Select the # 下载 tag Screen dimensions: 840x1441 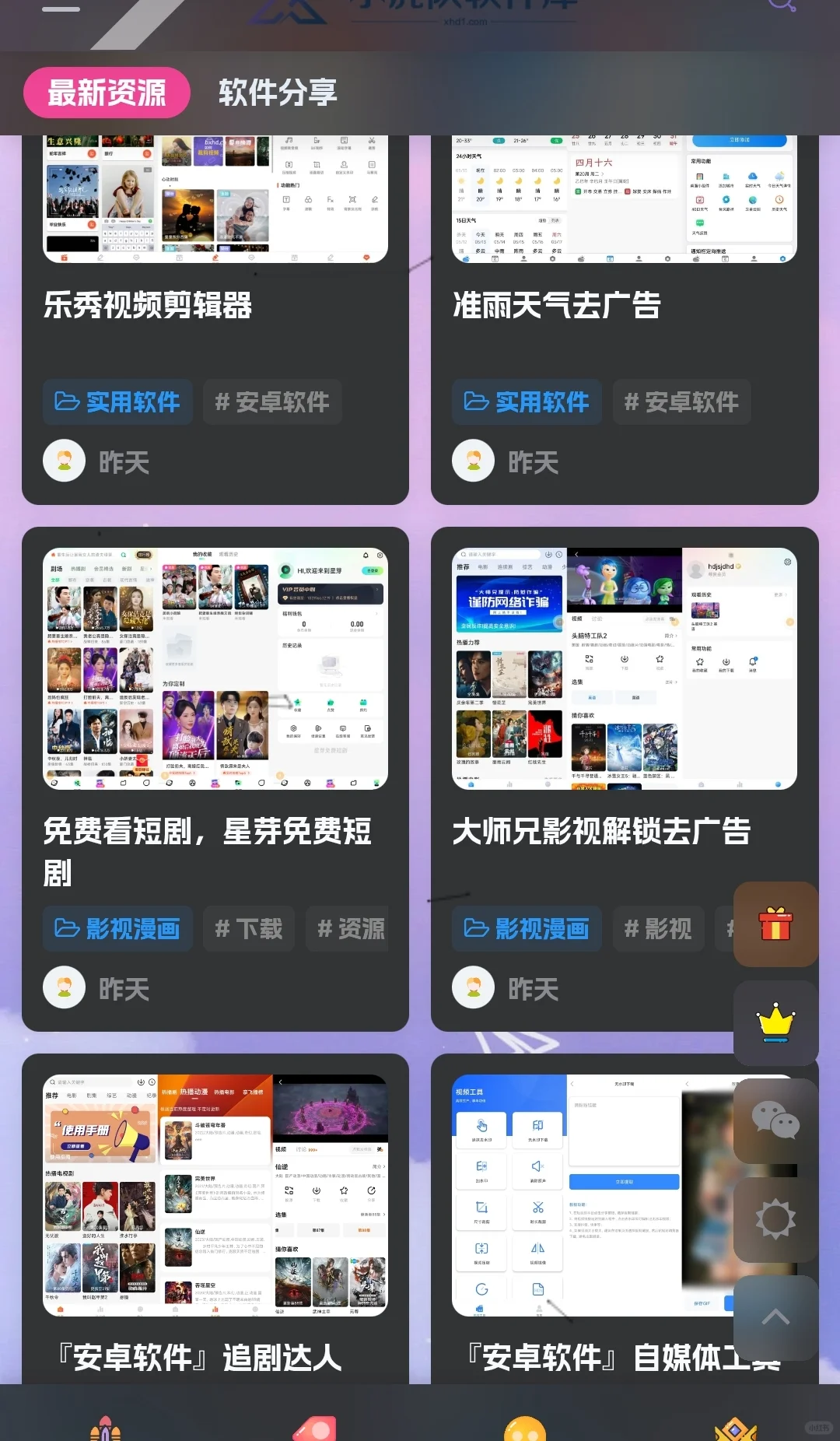pos(249,929)
